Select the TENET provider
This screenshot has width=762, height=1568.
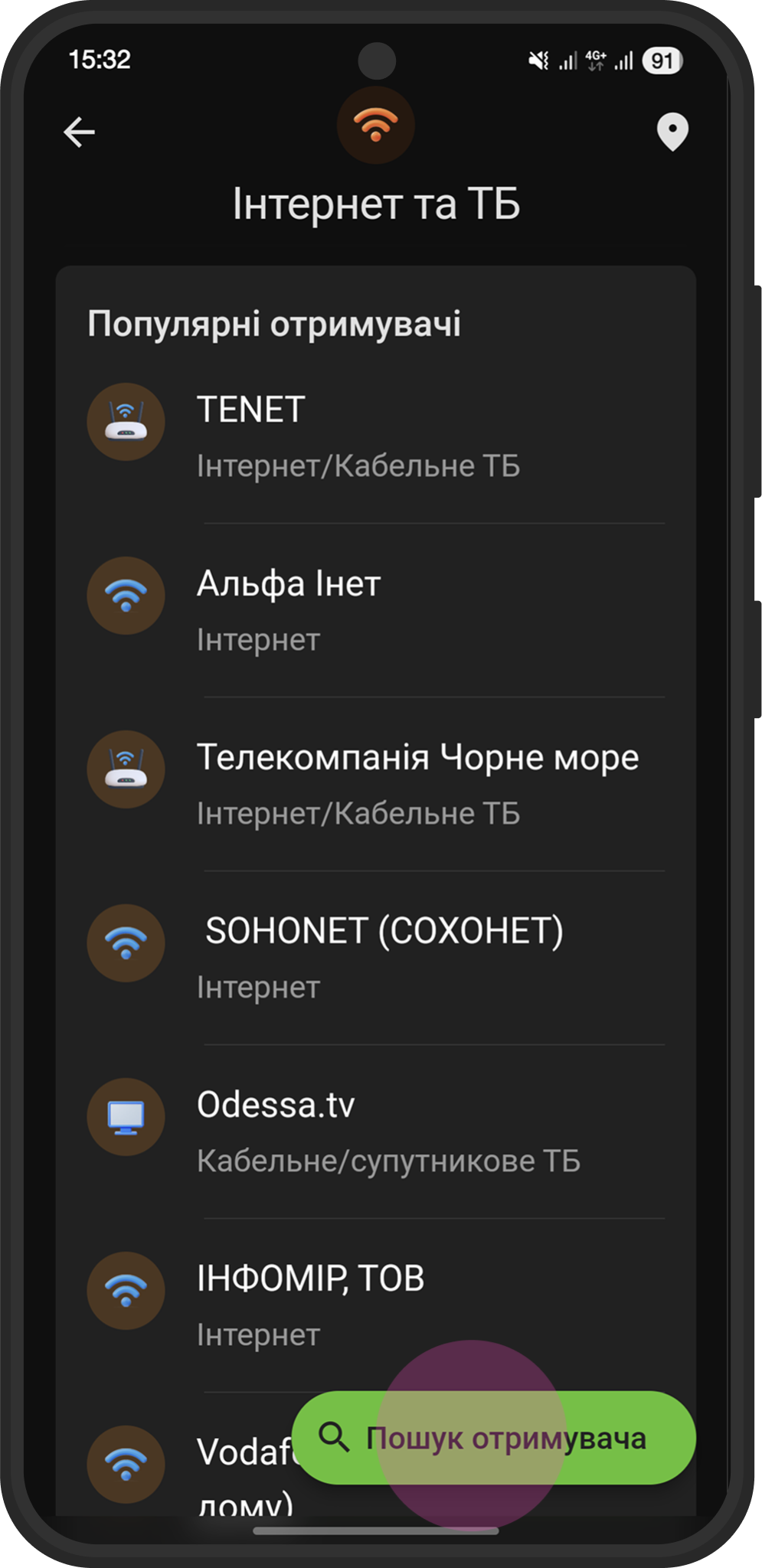375,436
